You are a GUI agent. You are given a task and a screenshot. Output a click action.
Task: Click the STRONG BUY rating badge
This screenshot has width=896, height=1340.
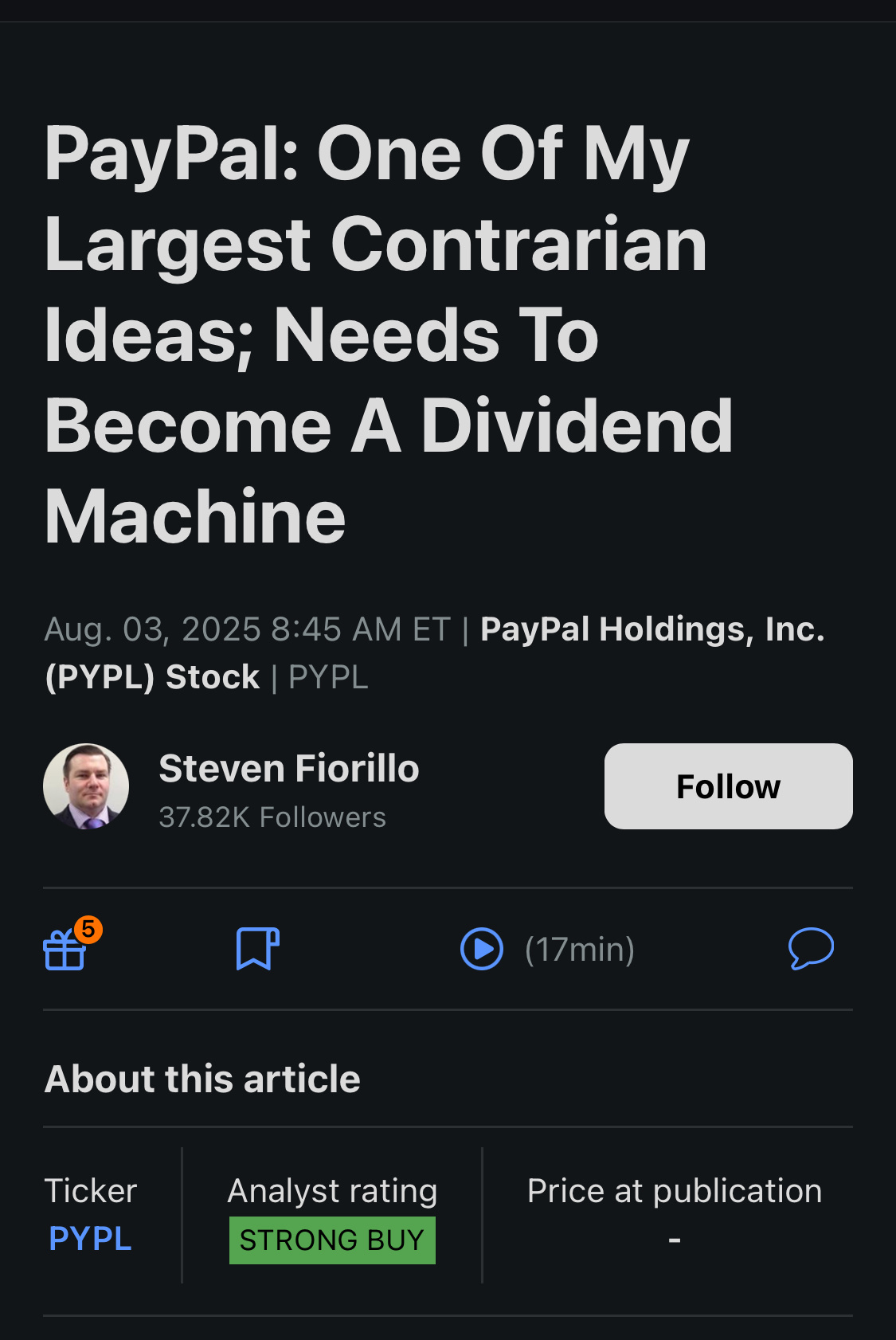(x=332, y=1239)
